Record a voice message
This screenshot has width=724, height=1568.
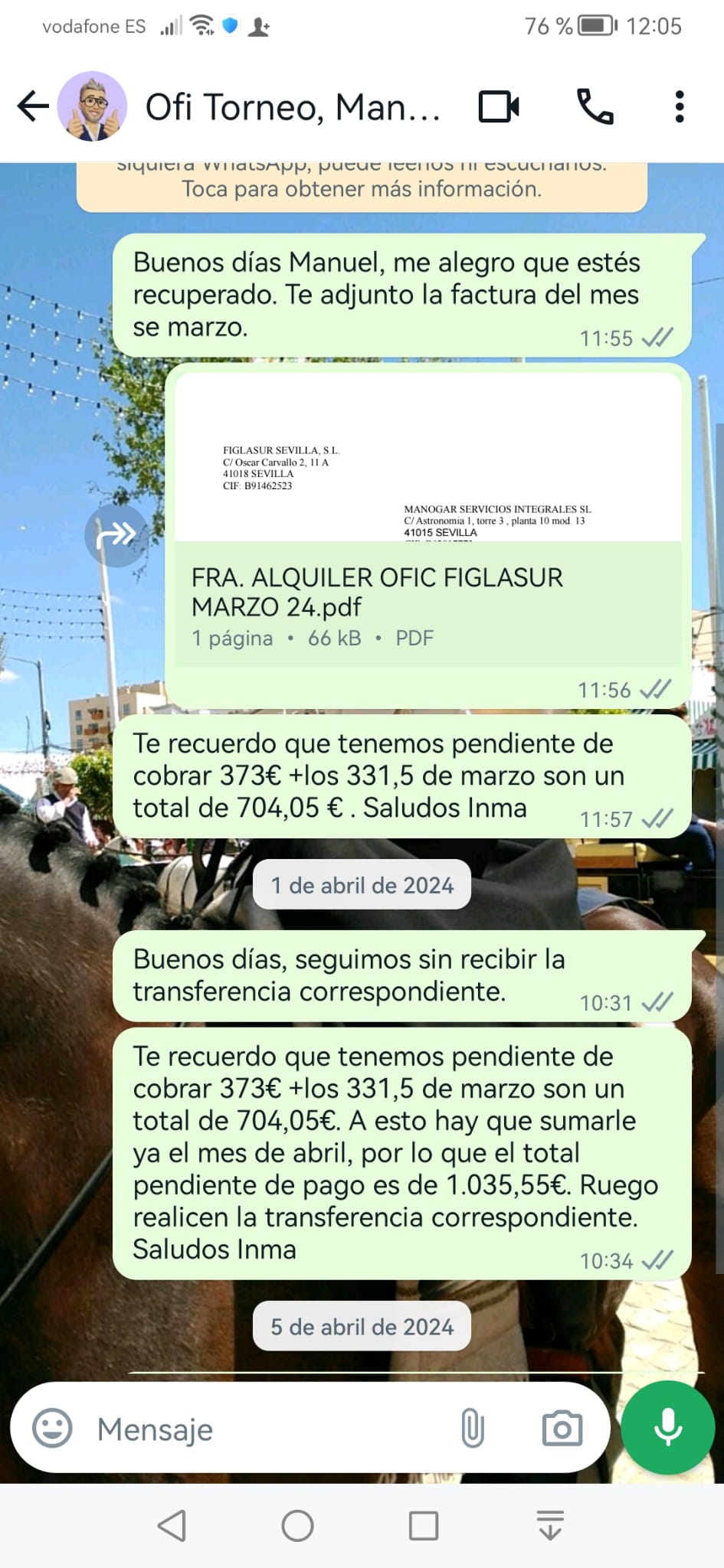[x=667, y=1427]
